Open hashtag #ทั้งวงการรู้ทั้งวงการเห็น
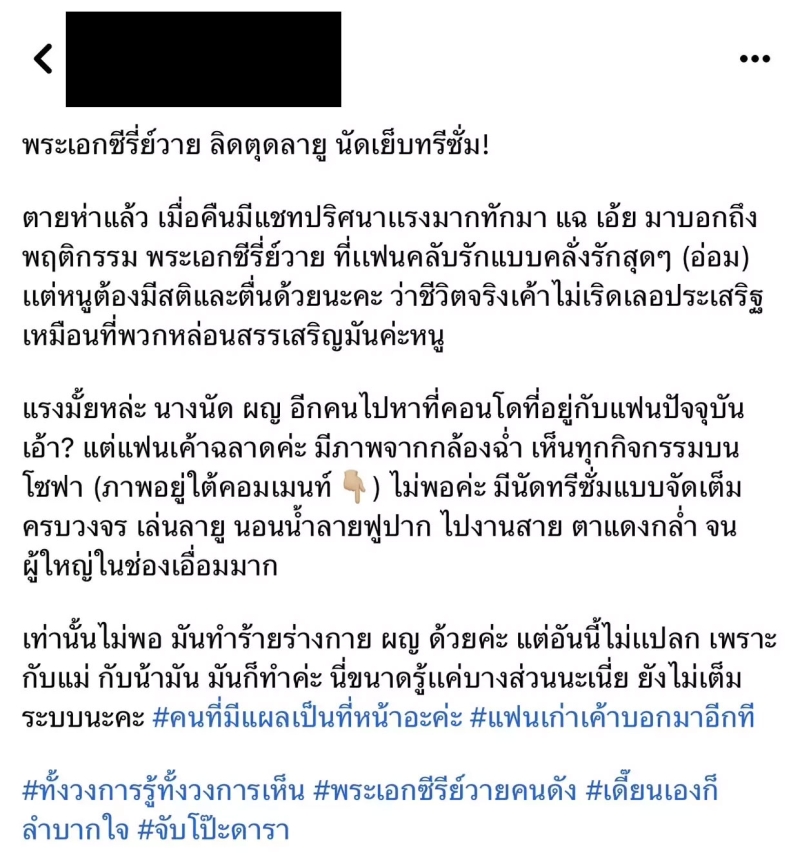The width and height of the screenshot is (800, 853). [164, 792]
